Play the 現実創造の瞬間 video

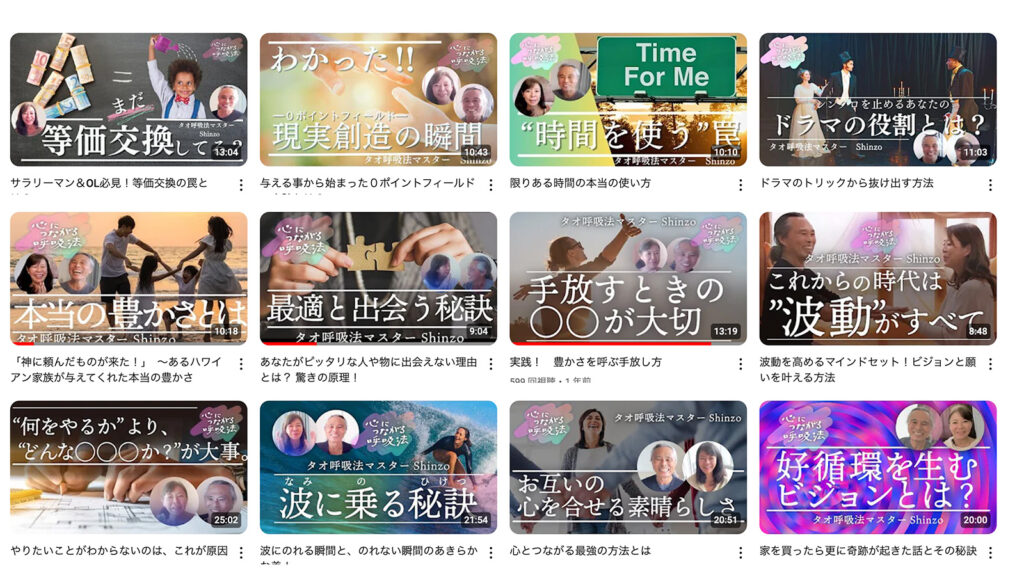pos(378,99)
